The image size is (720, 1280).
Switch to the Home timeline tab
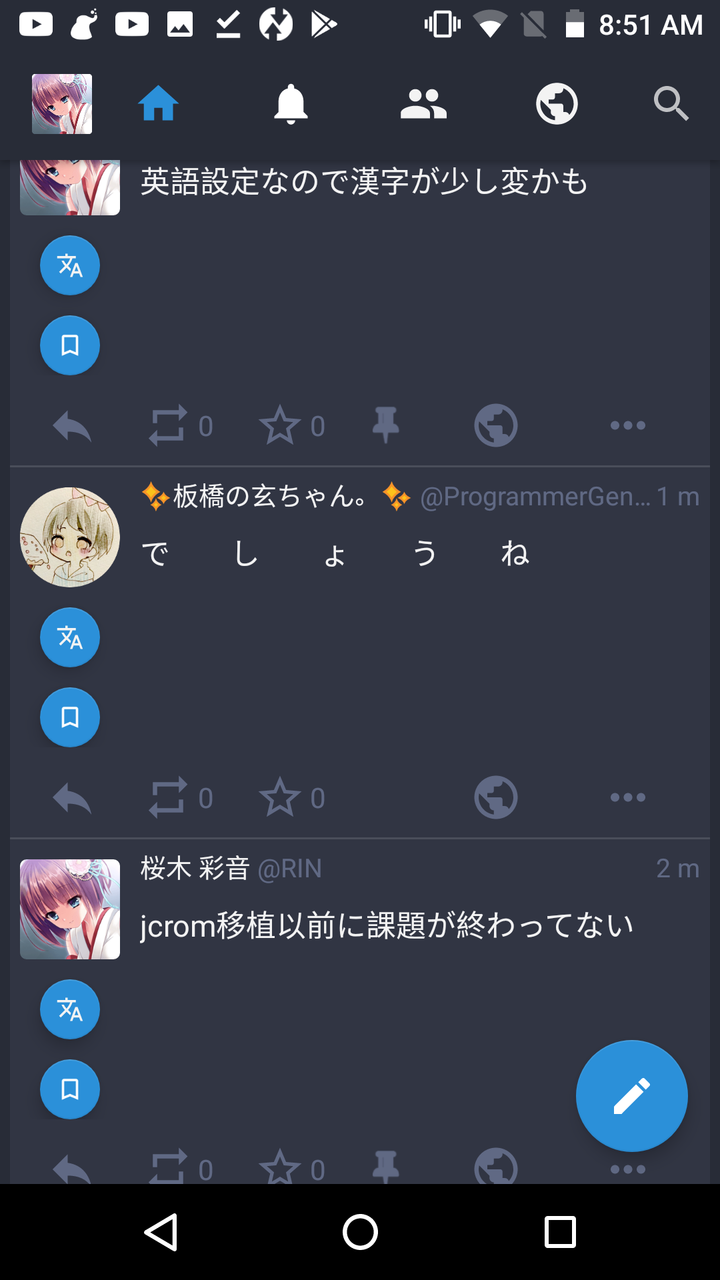(x=158, y=104)
